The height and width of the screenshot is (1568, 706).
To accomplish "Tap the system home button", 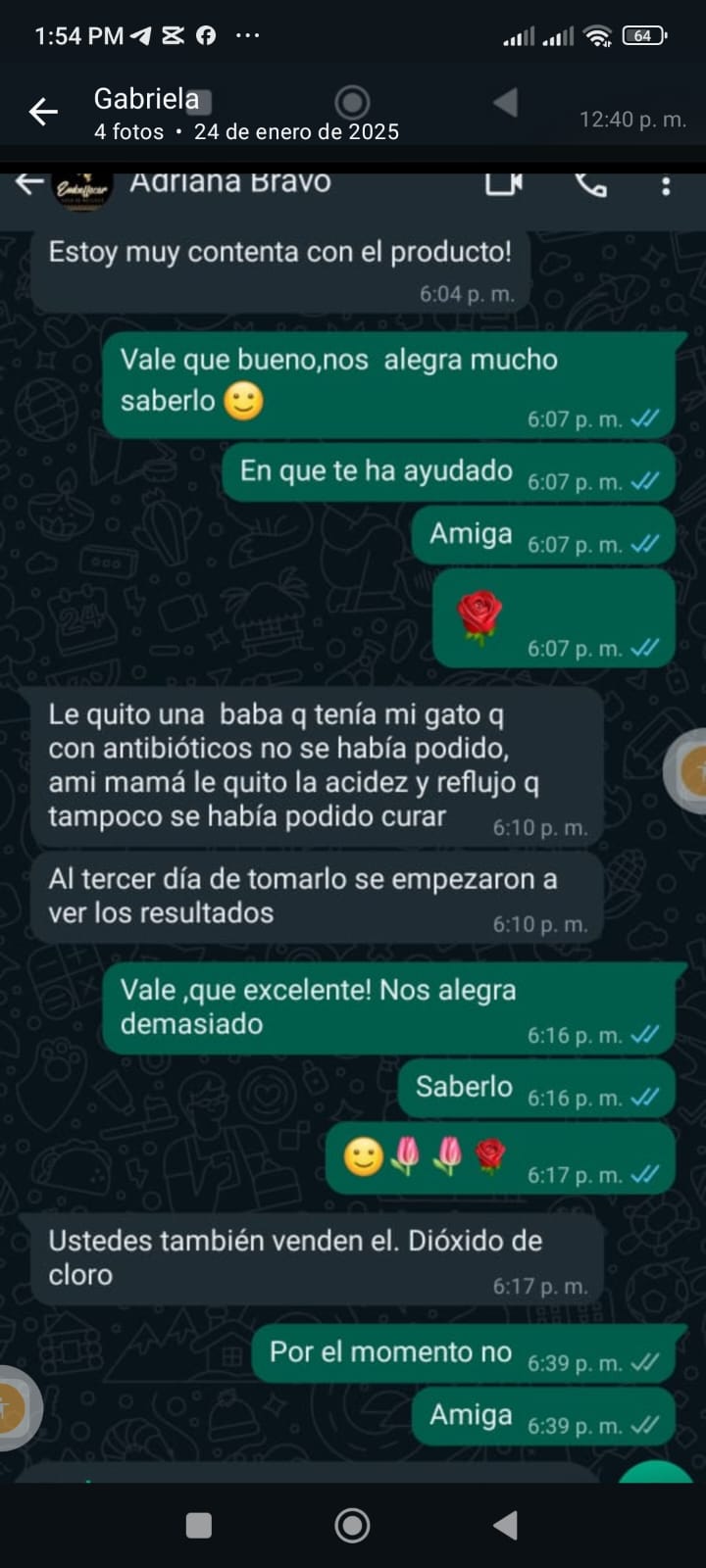I will pos(352,1525).
